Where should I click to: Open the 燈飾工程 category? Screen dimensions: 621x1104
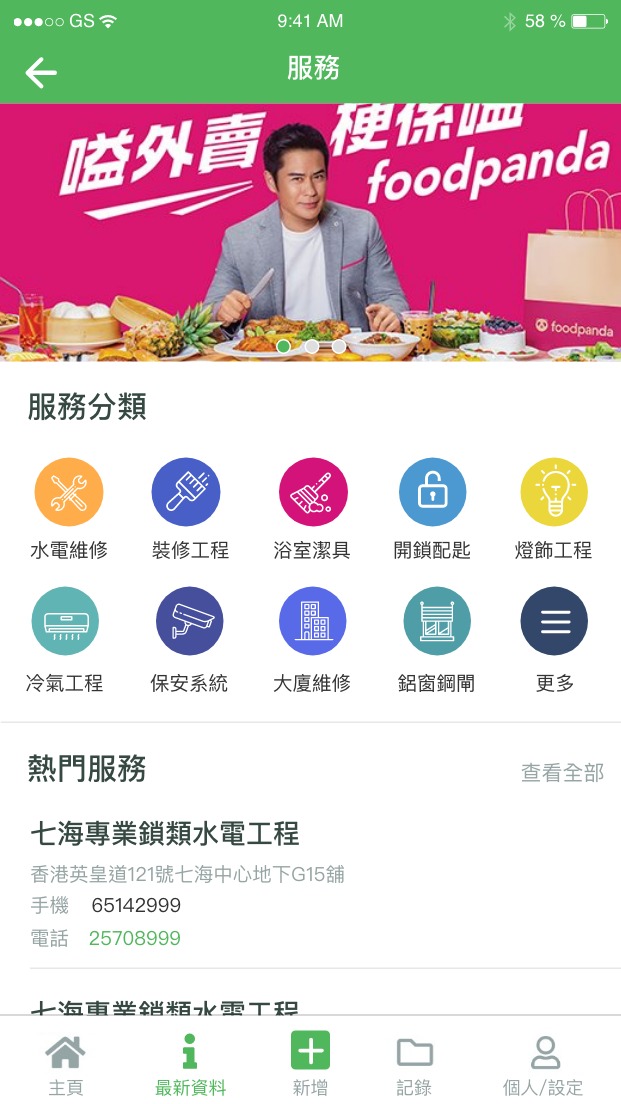coord(553,493)
